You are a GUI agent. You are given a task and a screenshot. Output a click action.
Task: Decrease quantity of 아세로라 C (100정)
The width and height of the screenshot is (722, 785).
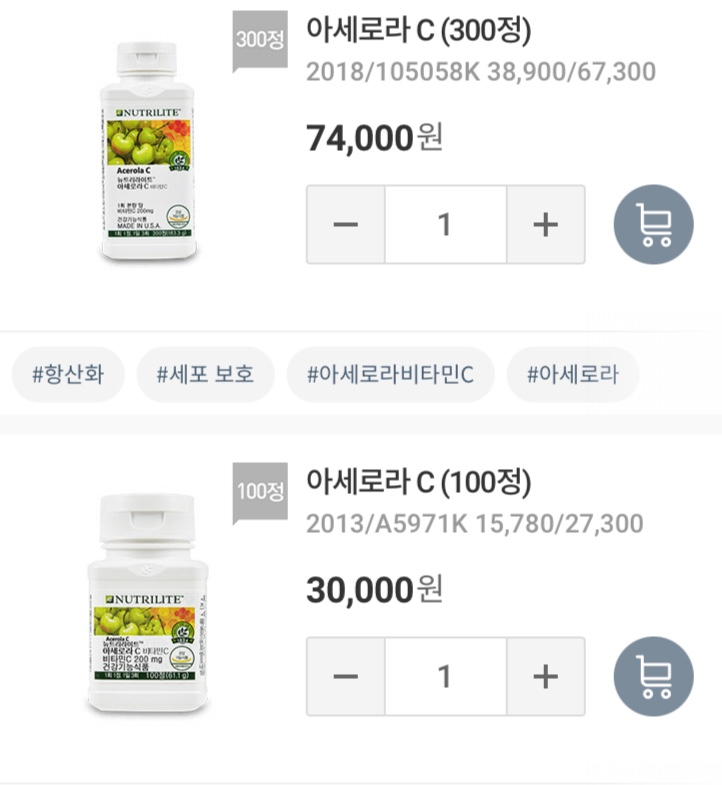[x=345, y=677]
